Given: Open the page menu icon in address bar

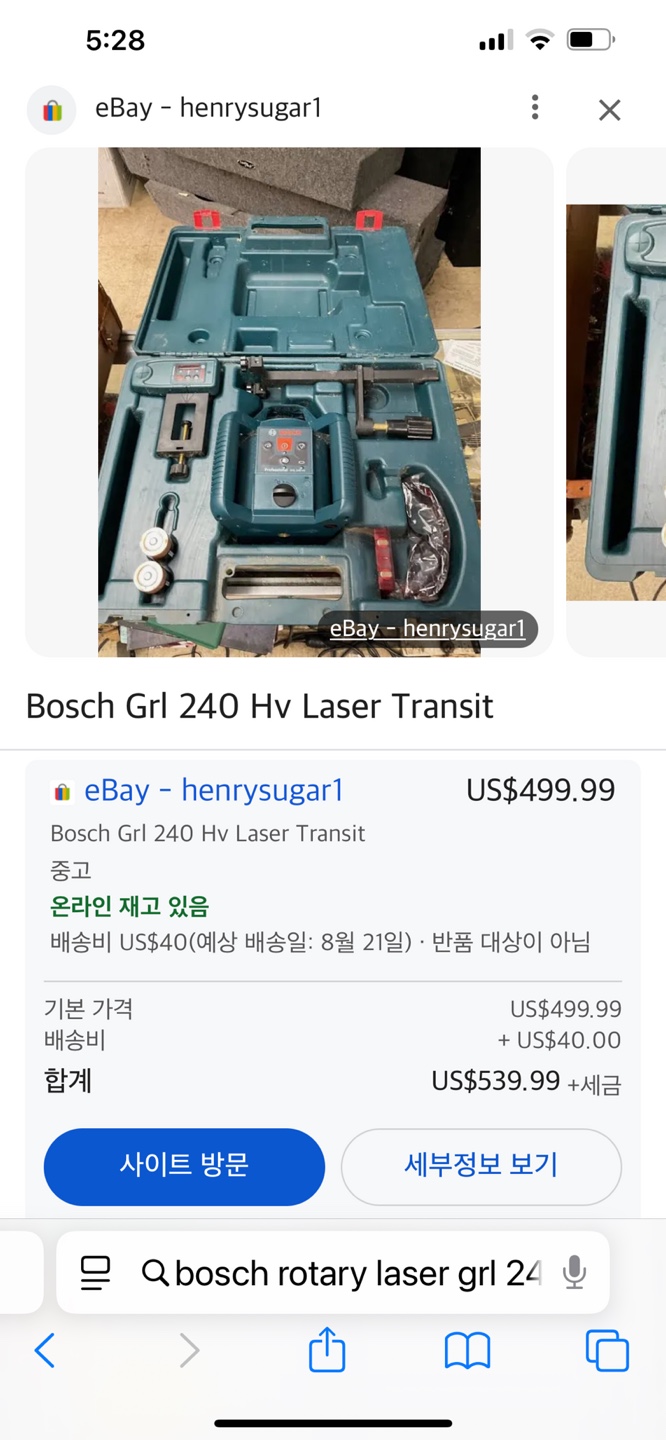Looking at the screenshot, I should coord(96,1273).
